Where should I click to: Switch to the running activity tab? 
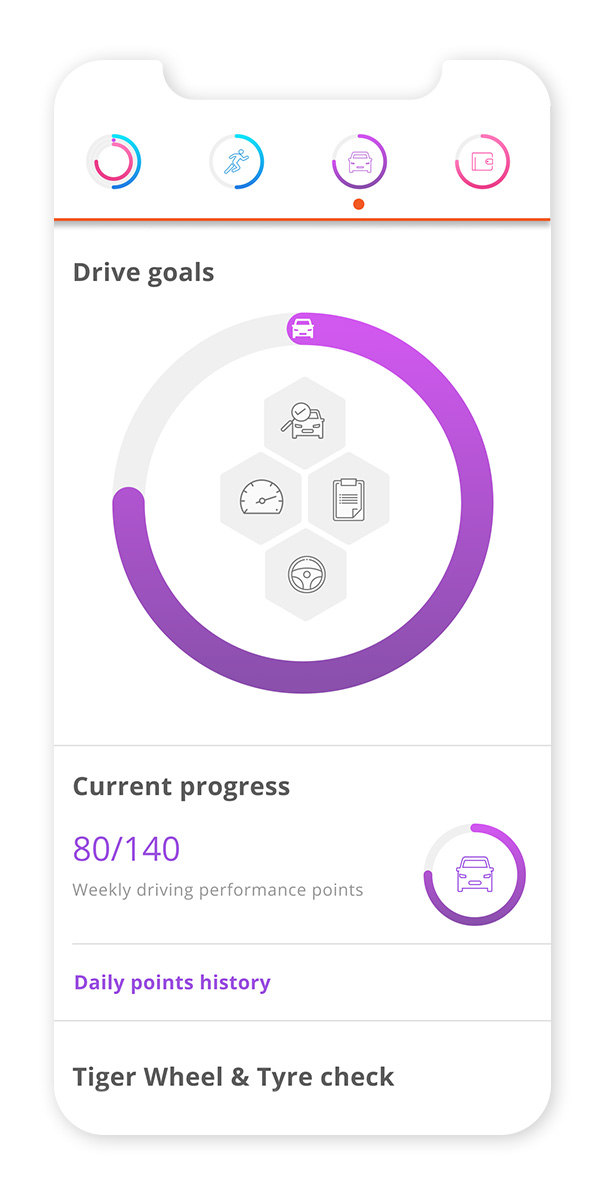click(x=236, y=161)
